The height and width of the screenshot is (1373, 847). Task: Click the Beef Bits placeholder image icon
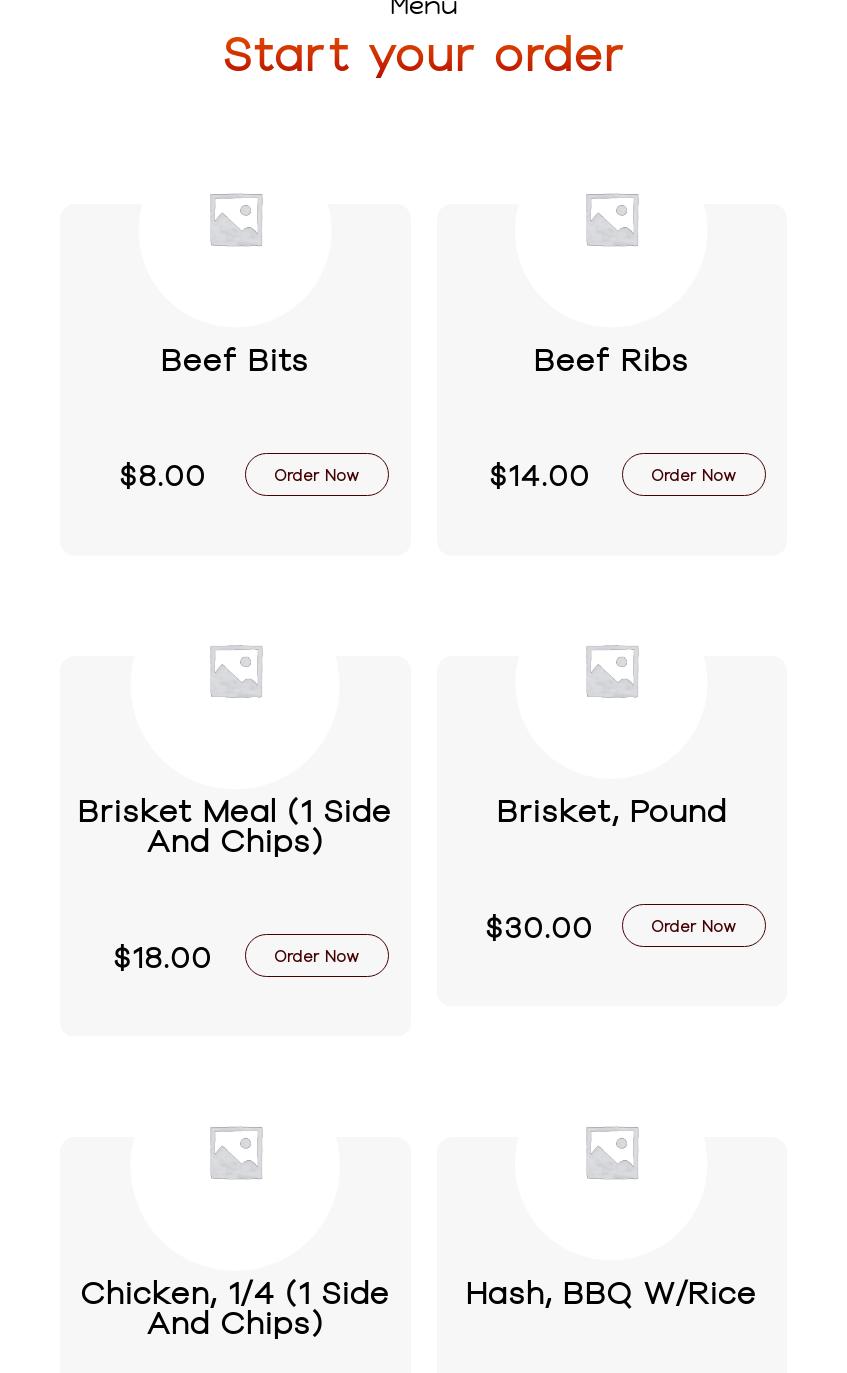[235, 219]
